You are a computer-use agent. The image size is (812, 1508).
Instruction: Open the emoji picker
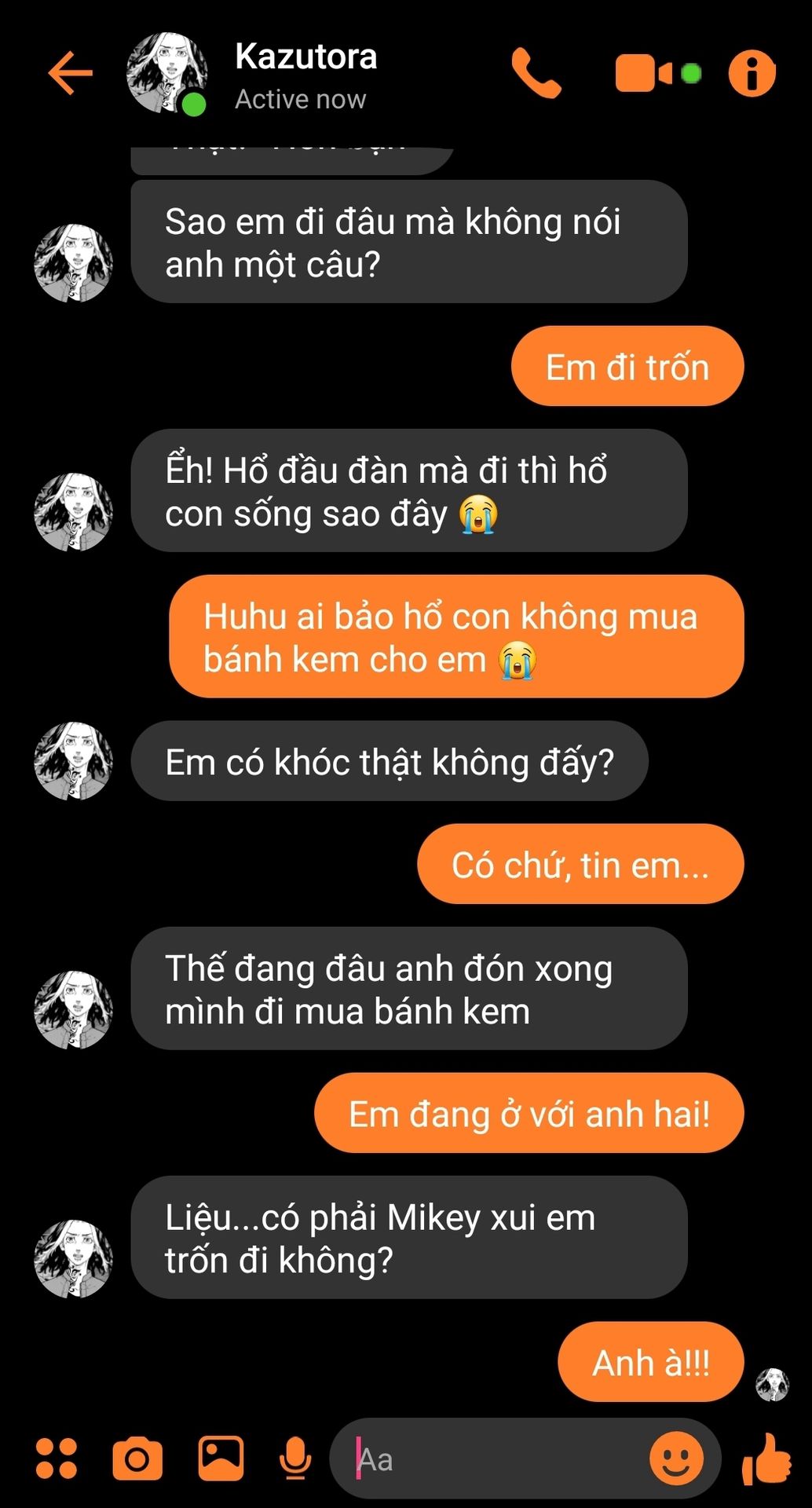click(x=676, y=1459)
